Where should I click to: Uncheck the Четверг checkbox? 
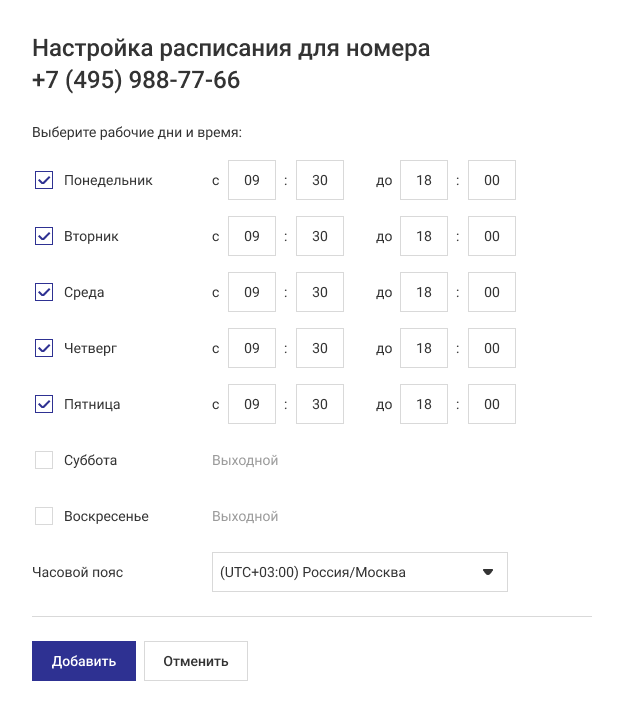44,349
